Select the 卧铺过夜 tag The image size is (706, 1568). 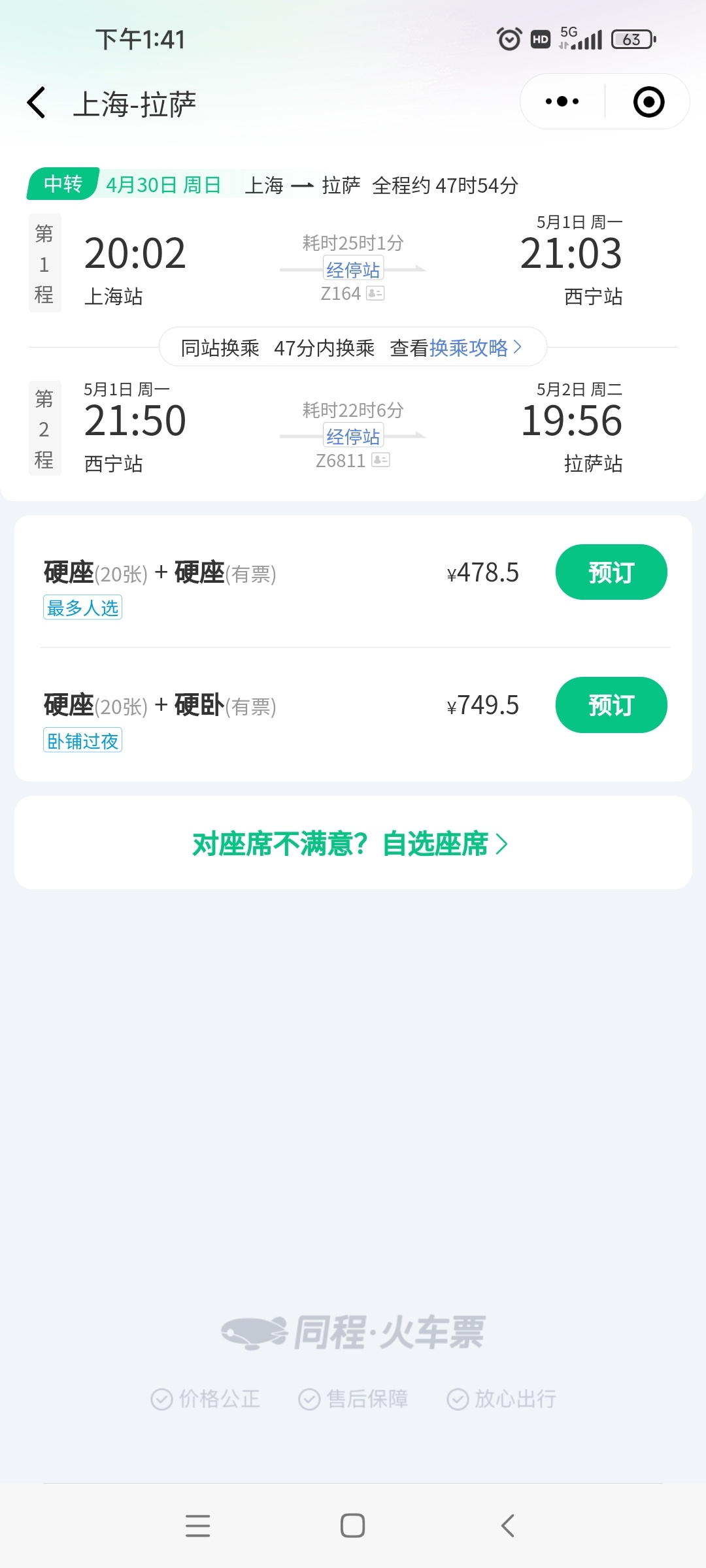pos(82,740)
